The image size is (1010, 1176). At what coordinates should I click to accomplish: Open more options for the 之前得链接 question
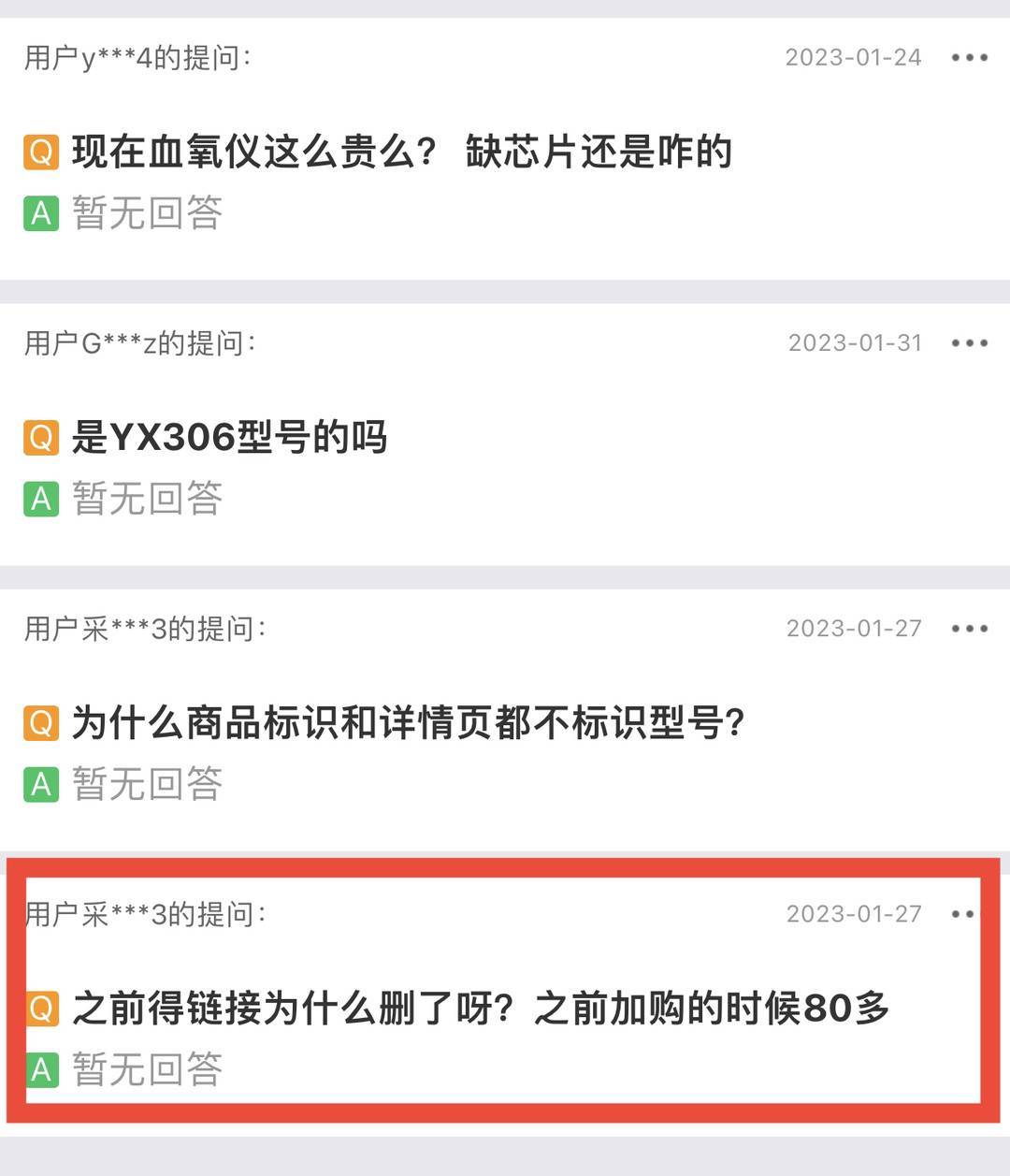(963, 914)
